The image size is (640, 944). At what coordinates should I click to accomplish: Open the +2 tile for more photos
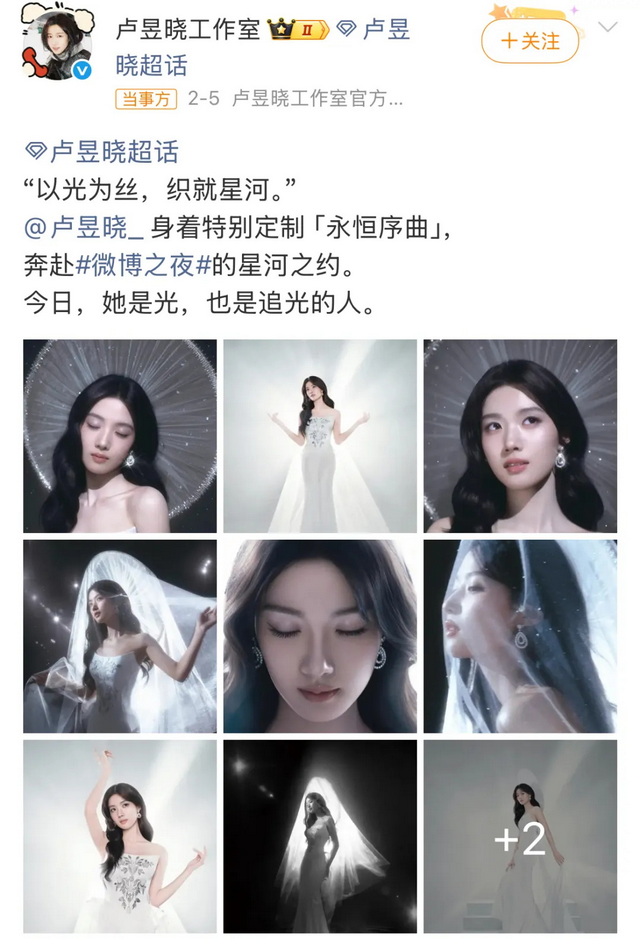pyautogui.click(x=520, y=835)
